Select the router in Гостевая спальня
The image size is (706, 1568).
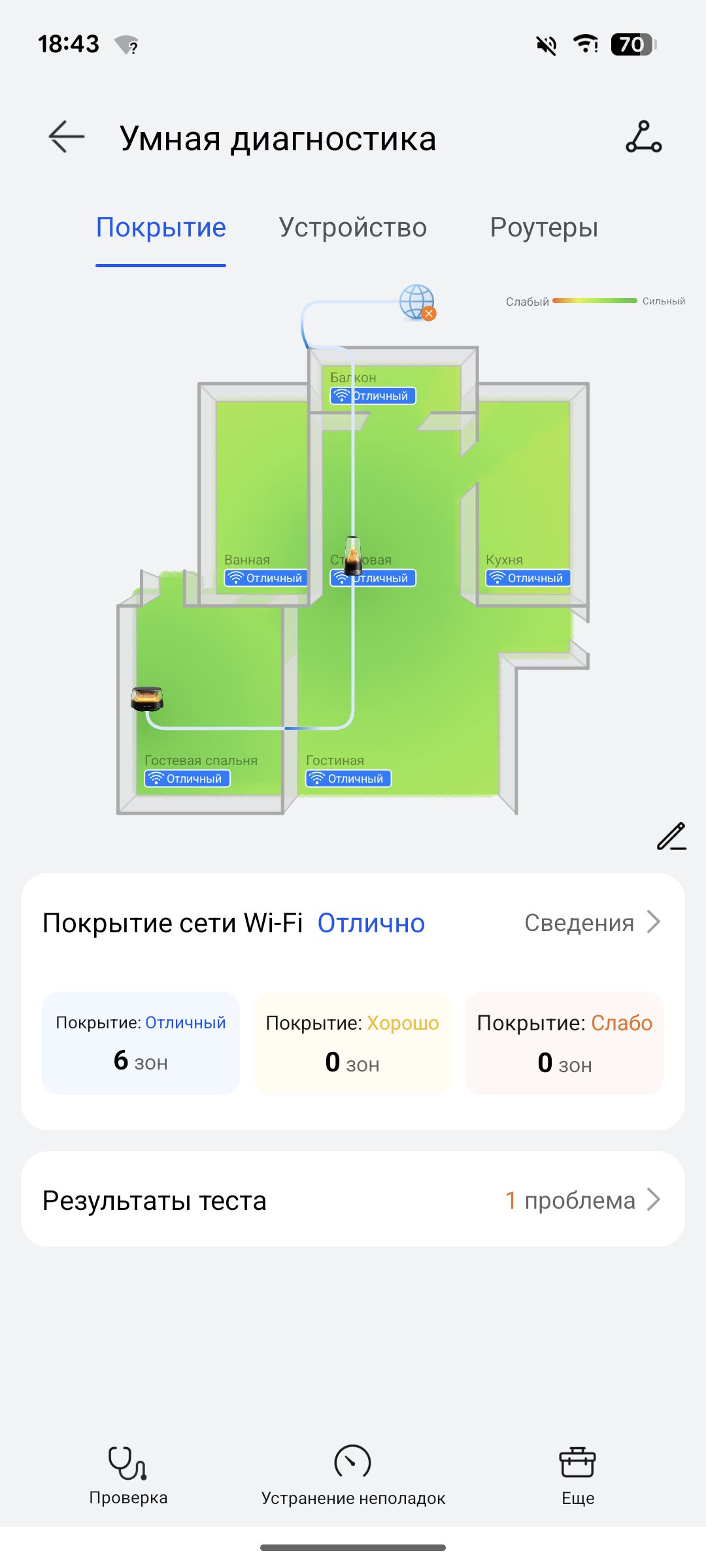[147, 699]
